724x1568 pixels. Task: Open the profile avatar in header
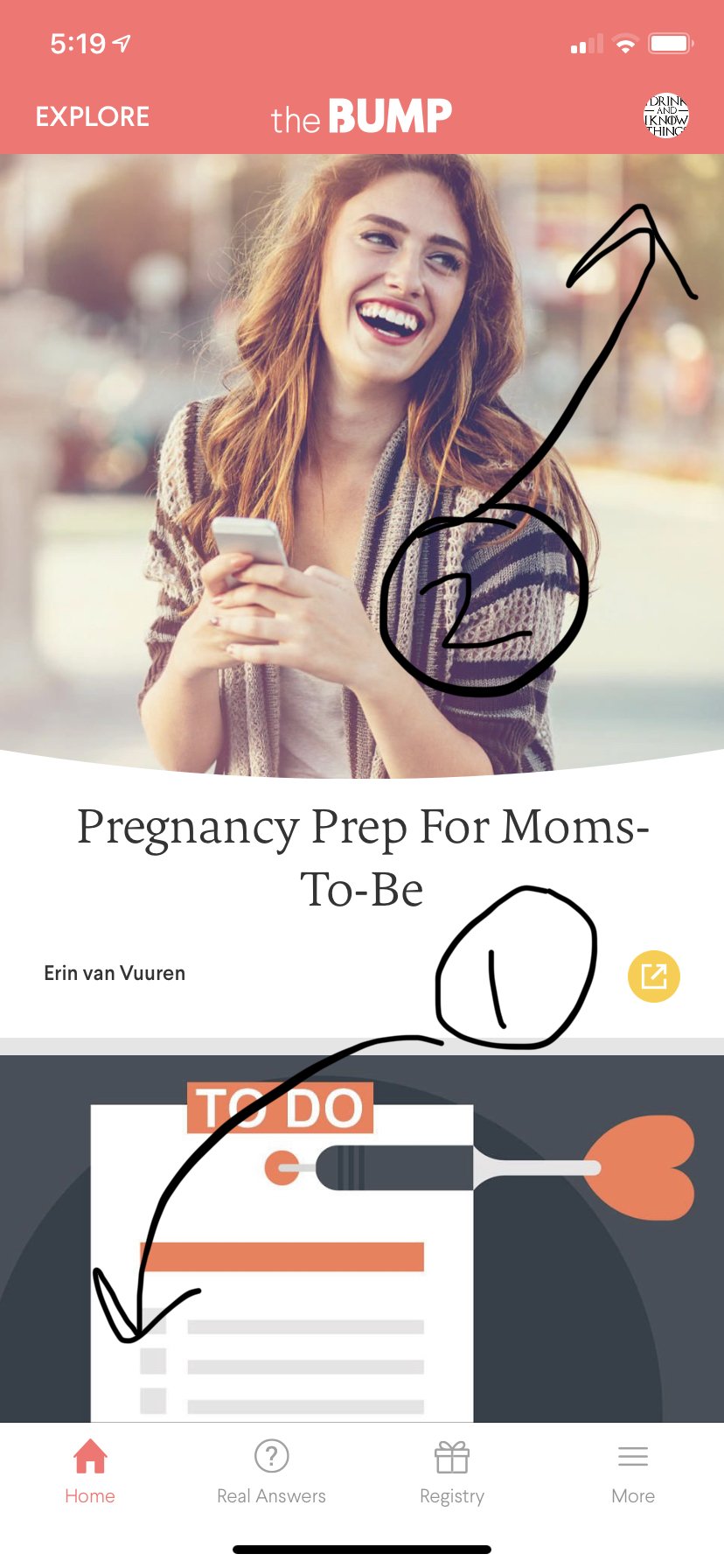pyautogui.click(x=666, y=115)
